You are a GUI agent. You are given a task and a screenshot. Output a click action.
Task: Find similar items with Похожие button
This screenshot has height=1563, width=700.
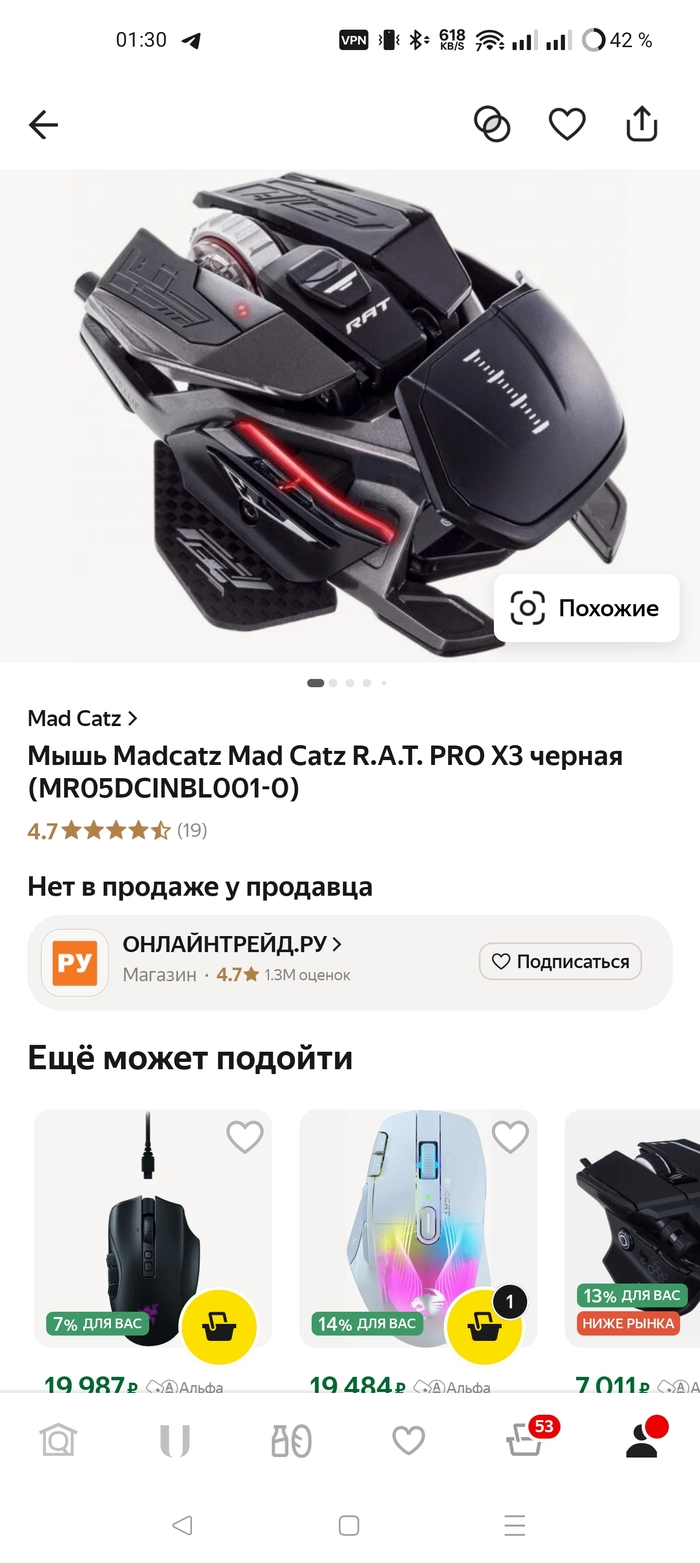(586, 608)
